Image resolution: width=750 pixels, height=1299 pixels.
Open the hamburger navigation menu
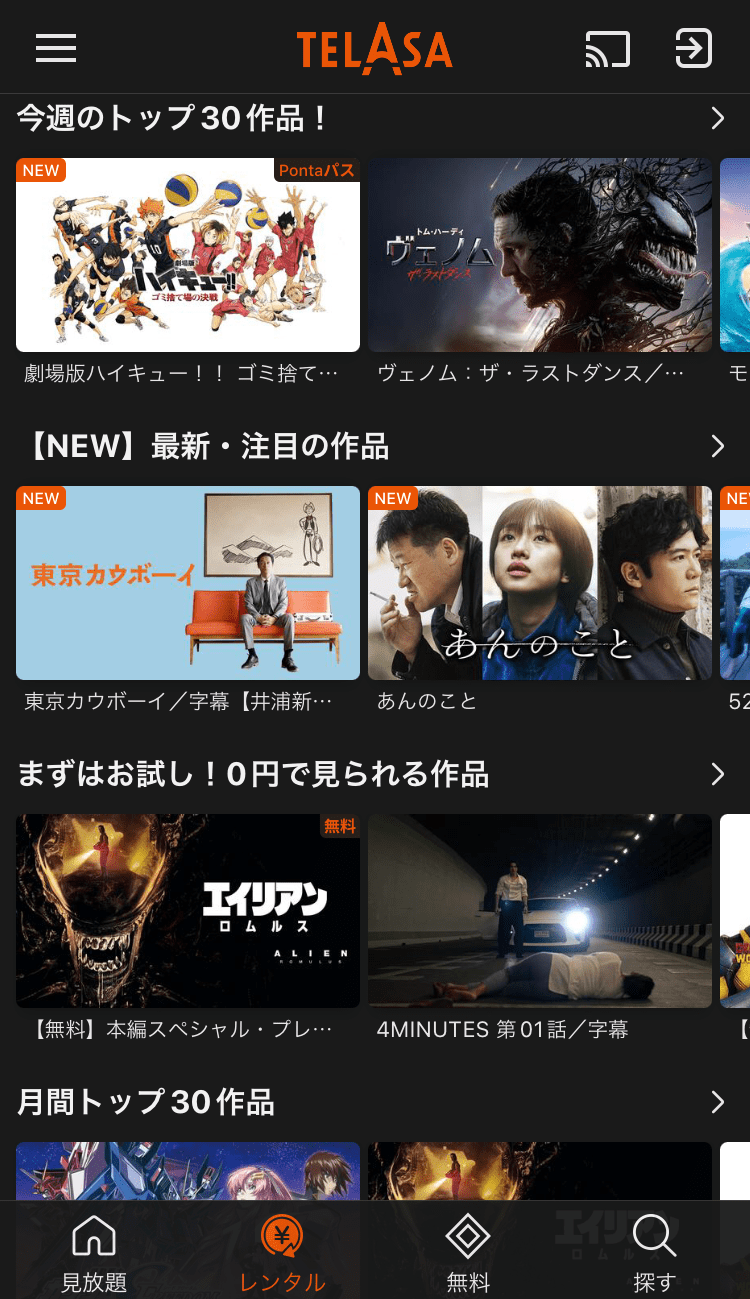55,47
